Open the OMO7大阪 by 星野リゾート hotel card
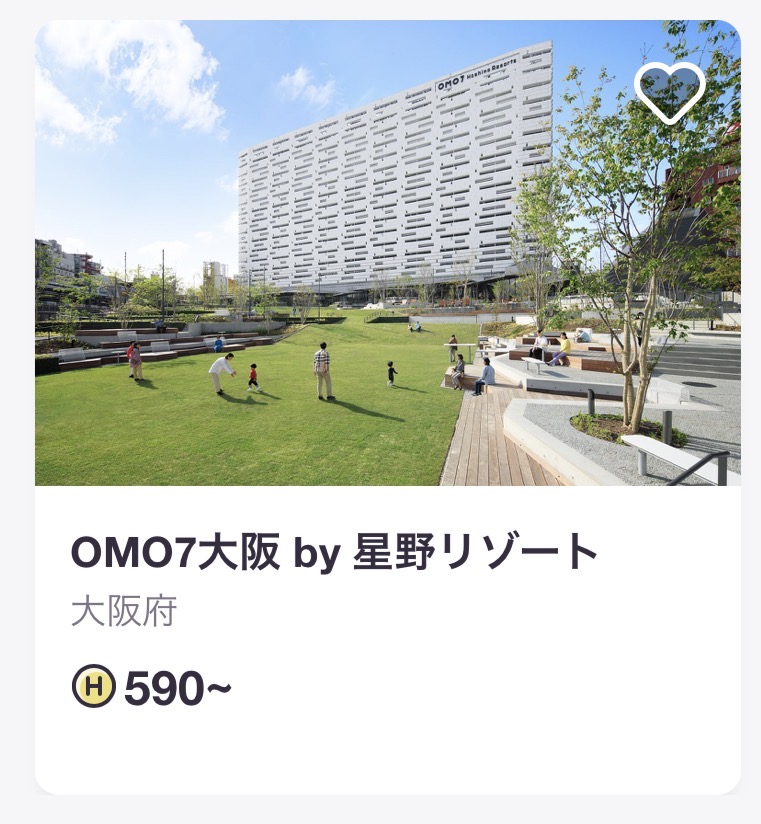 (x=335, y=553)
